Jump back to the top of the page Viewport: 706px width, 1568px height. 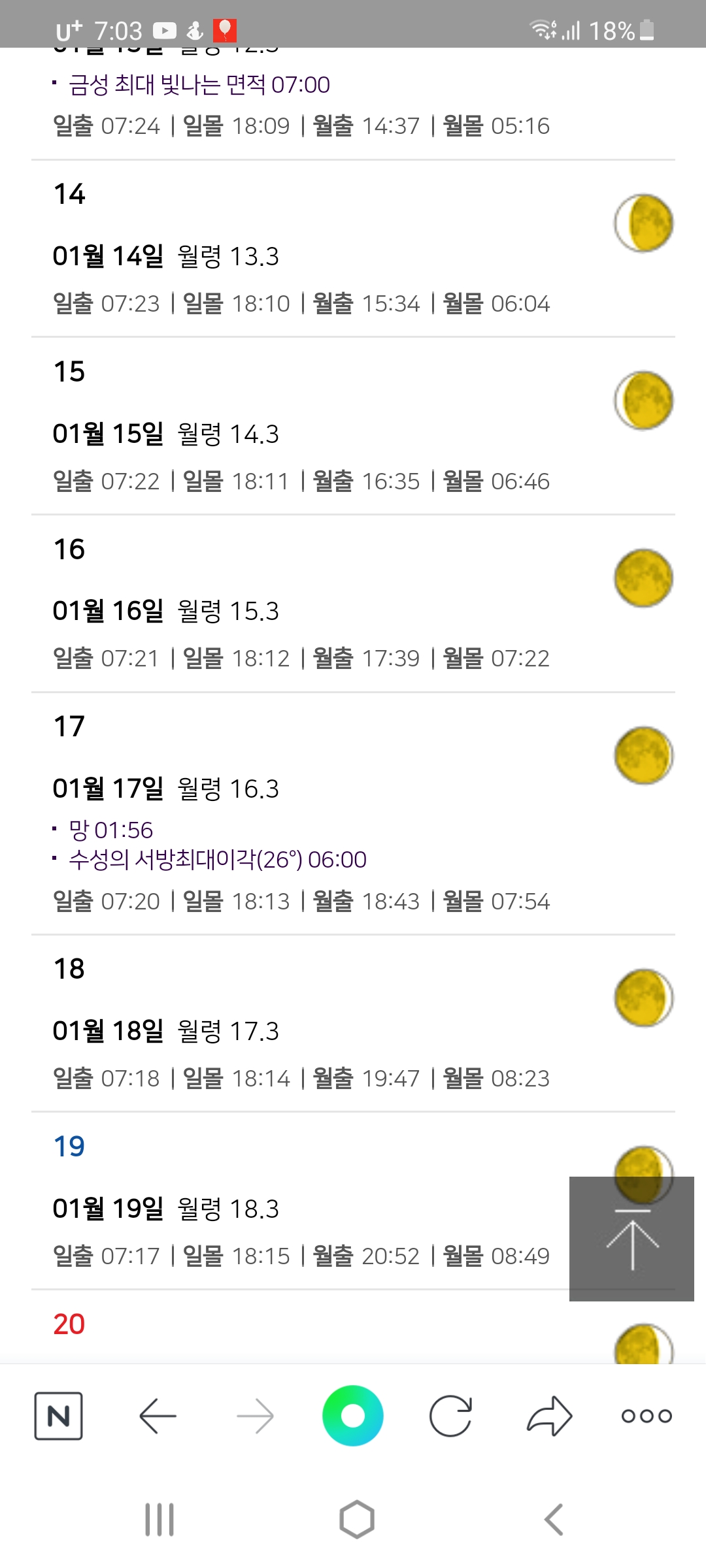pyautogui.click(x=631, y=1238)
